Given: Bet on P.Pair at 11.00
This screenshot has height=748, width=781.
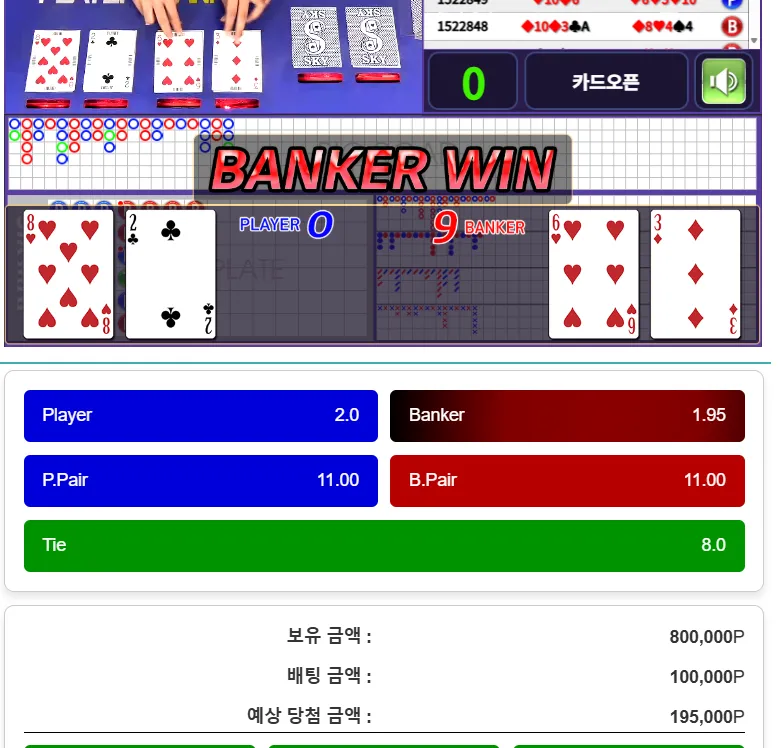Looking at the screenshot, I should pyautogui.click(x=201, y=481).
